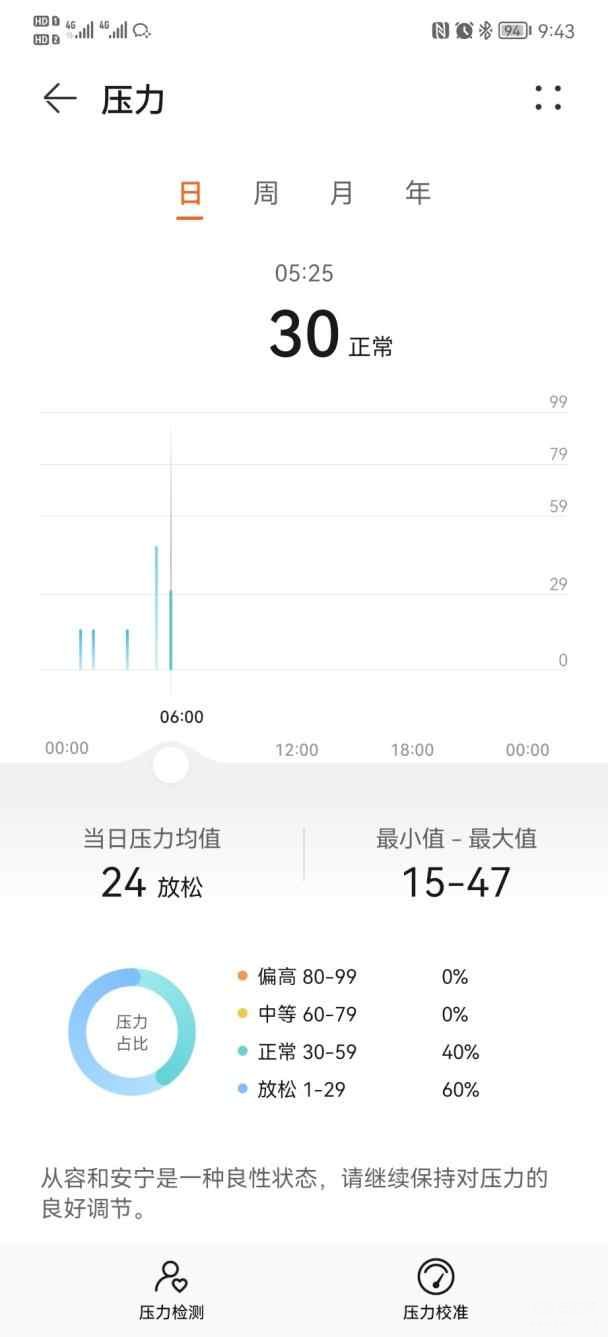Screen dimensions: 608x1337
Task: Switch to the 年 year tab
Action: (418, 192)
